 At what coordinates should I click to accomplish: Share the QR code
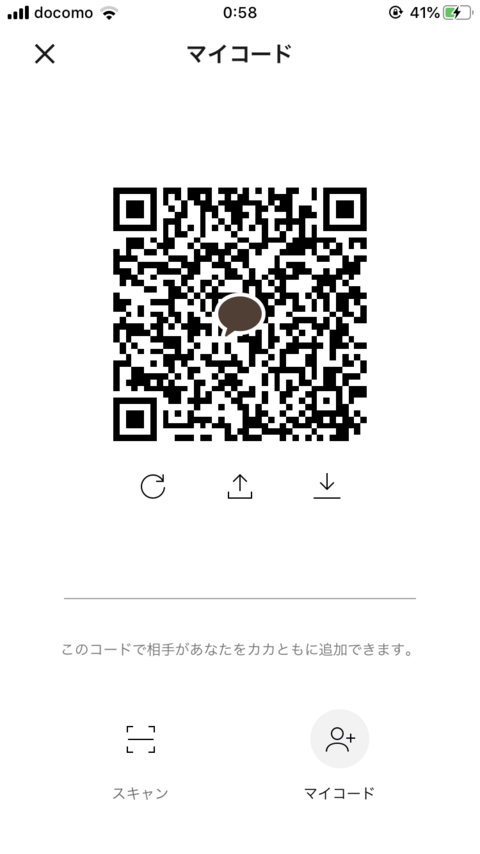pyautogui.click(x=240, y=486)
